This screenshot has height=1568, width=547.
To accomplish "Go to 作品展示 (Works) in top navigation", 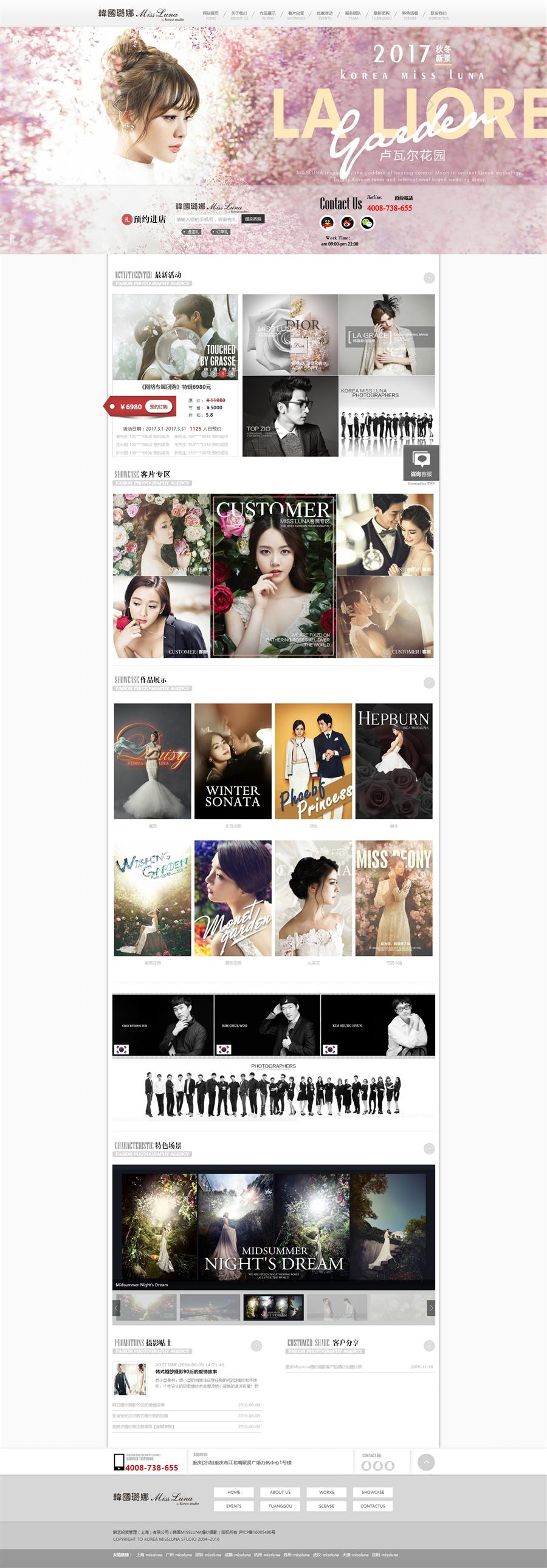I will tap(267, 15).
